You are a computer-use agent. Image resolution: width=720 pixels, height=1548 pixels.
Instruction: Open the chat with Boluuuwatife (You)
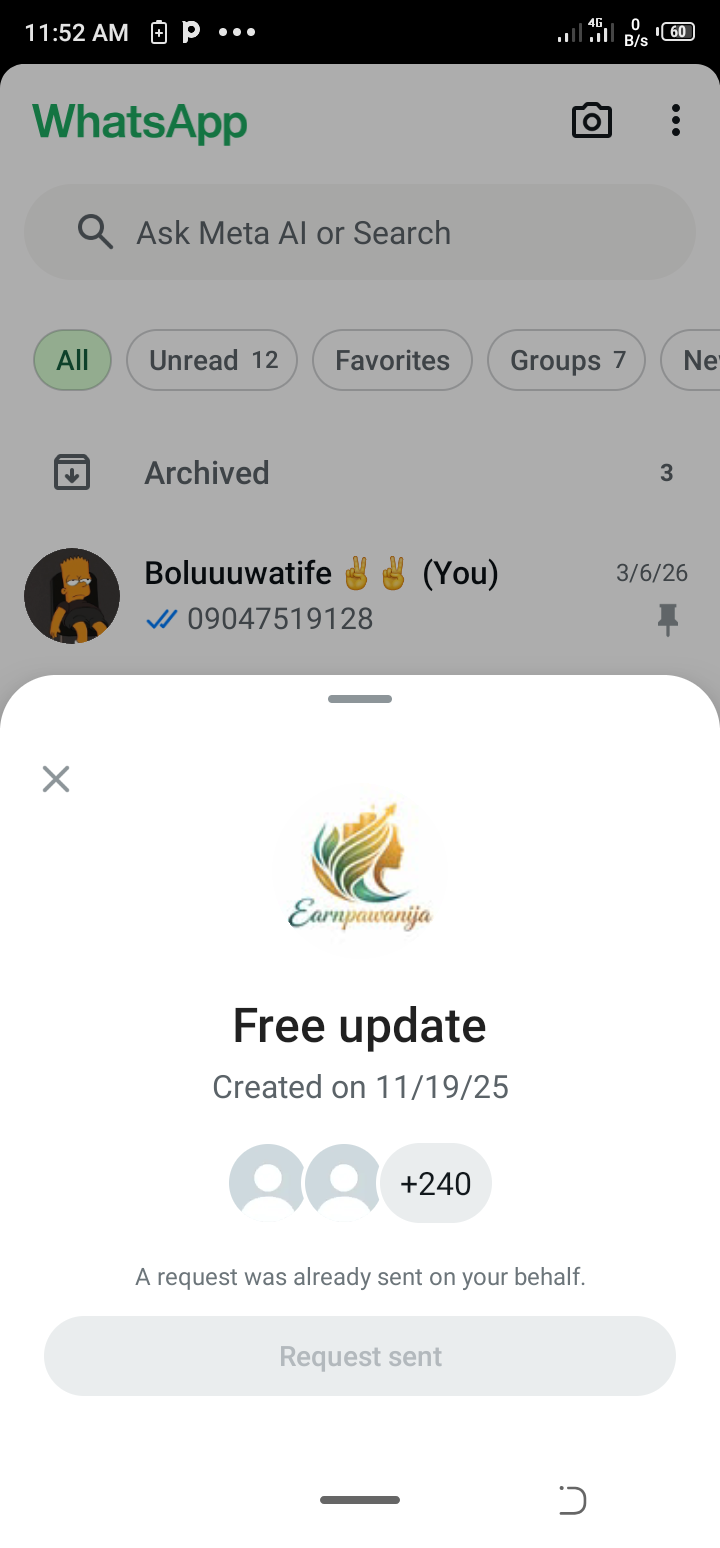360,595
